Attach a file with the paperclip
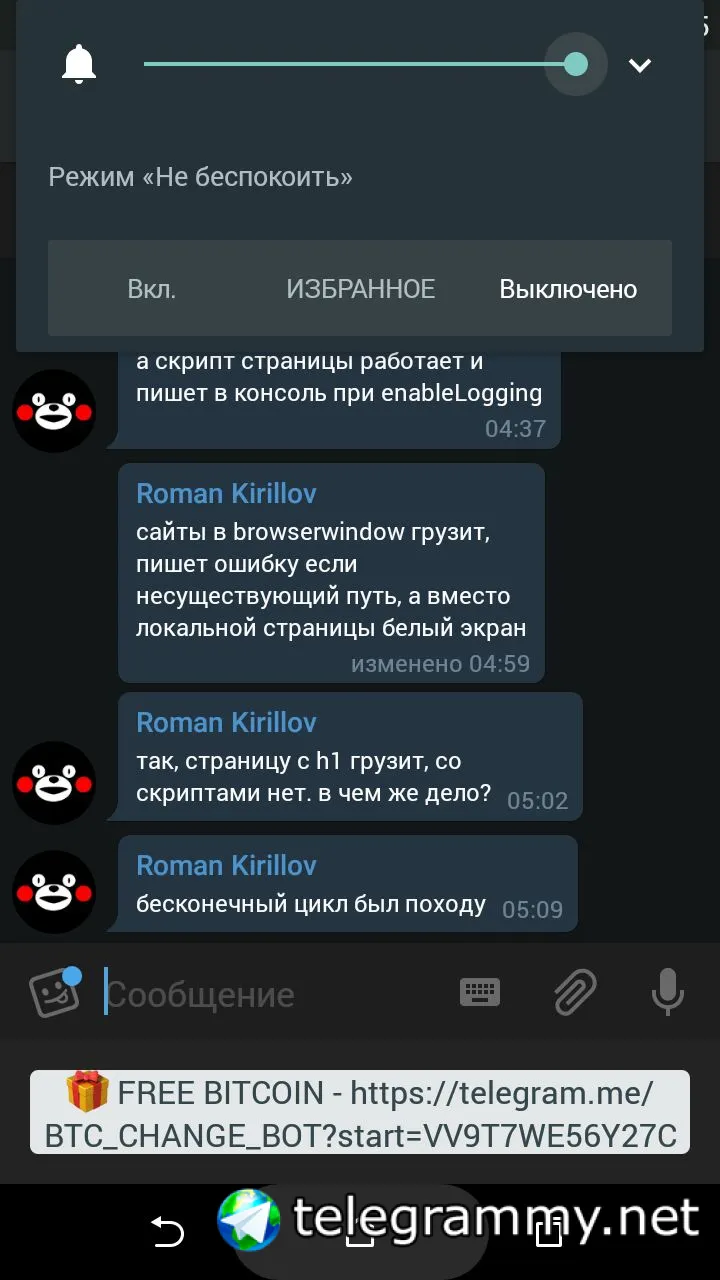The width and height of the screenshot is (720, 1280). [x=575, y=992]
